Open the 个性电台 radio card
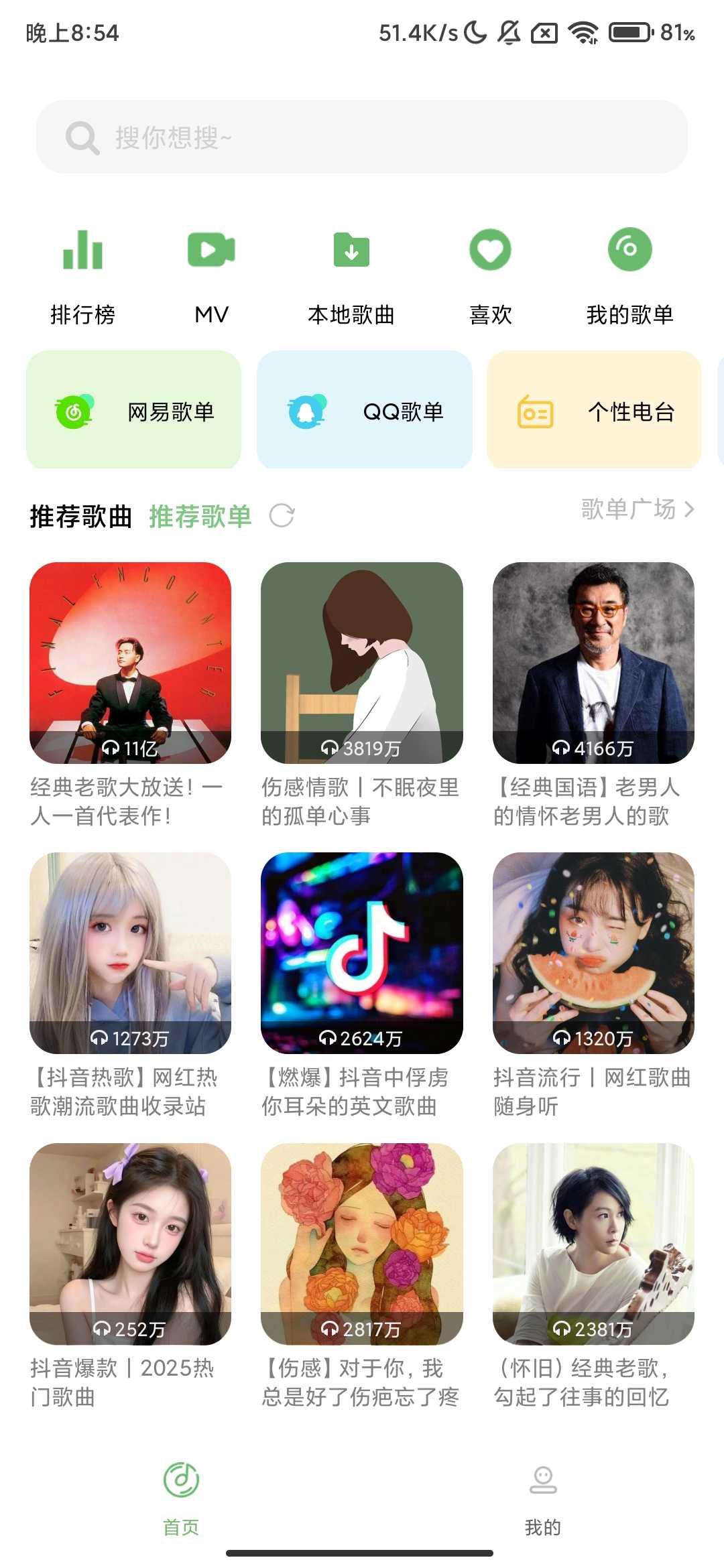 [x=594, y=410]
